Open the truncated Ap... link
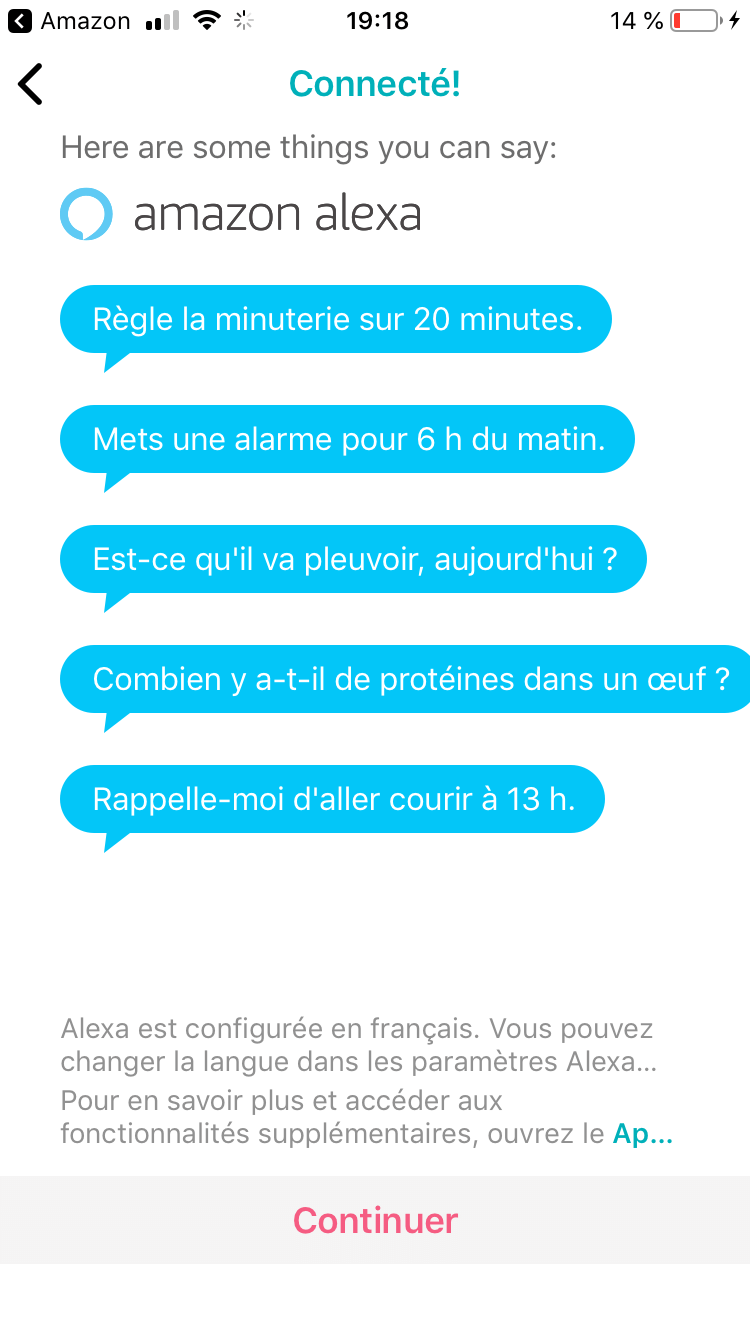Screen dimensions: 750x1334 [x=642, y=1134]
